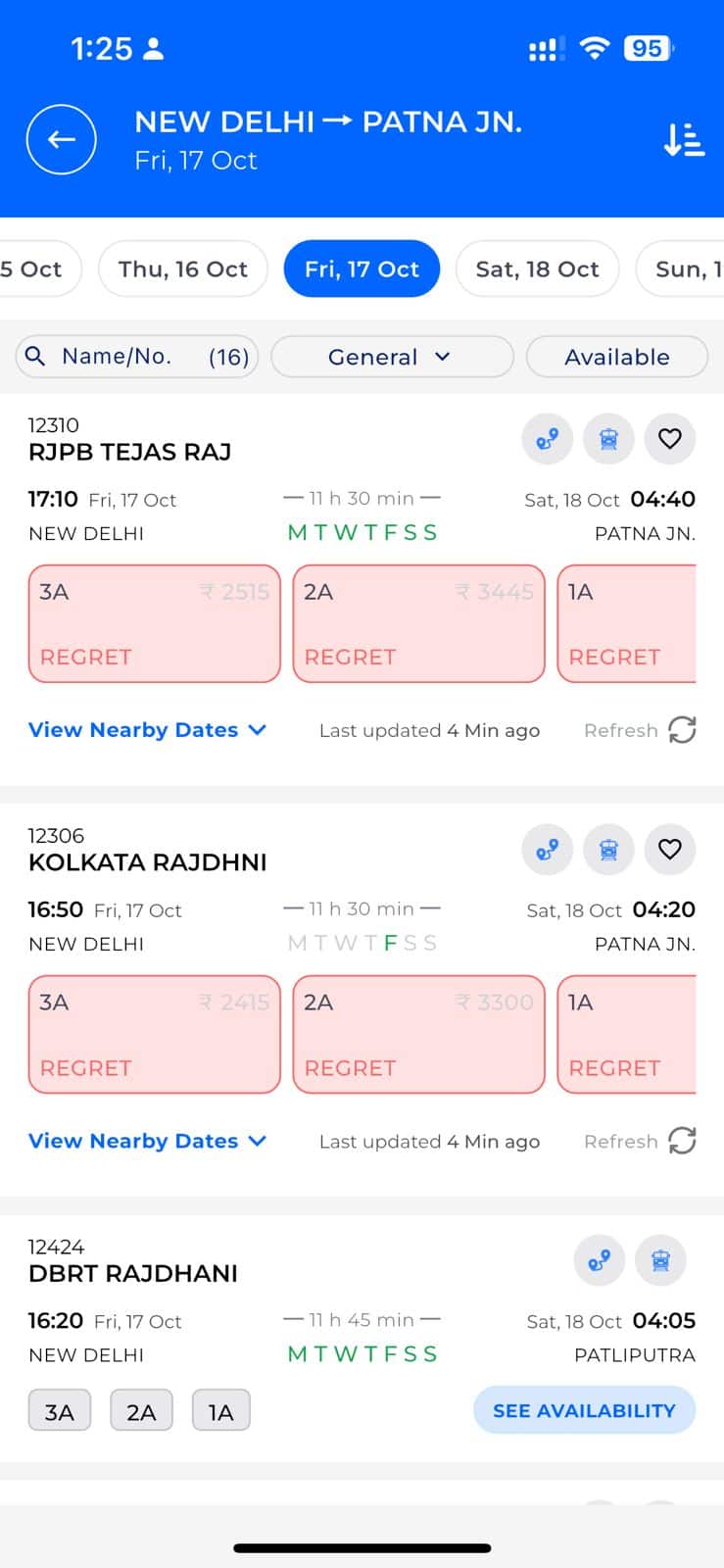Select 3A class for RJPB Tejas Raj

[155, 623]
